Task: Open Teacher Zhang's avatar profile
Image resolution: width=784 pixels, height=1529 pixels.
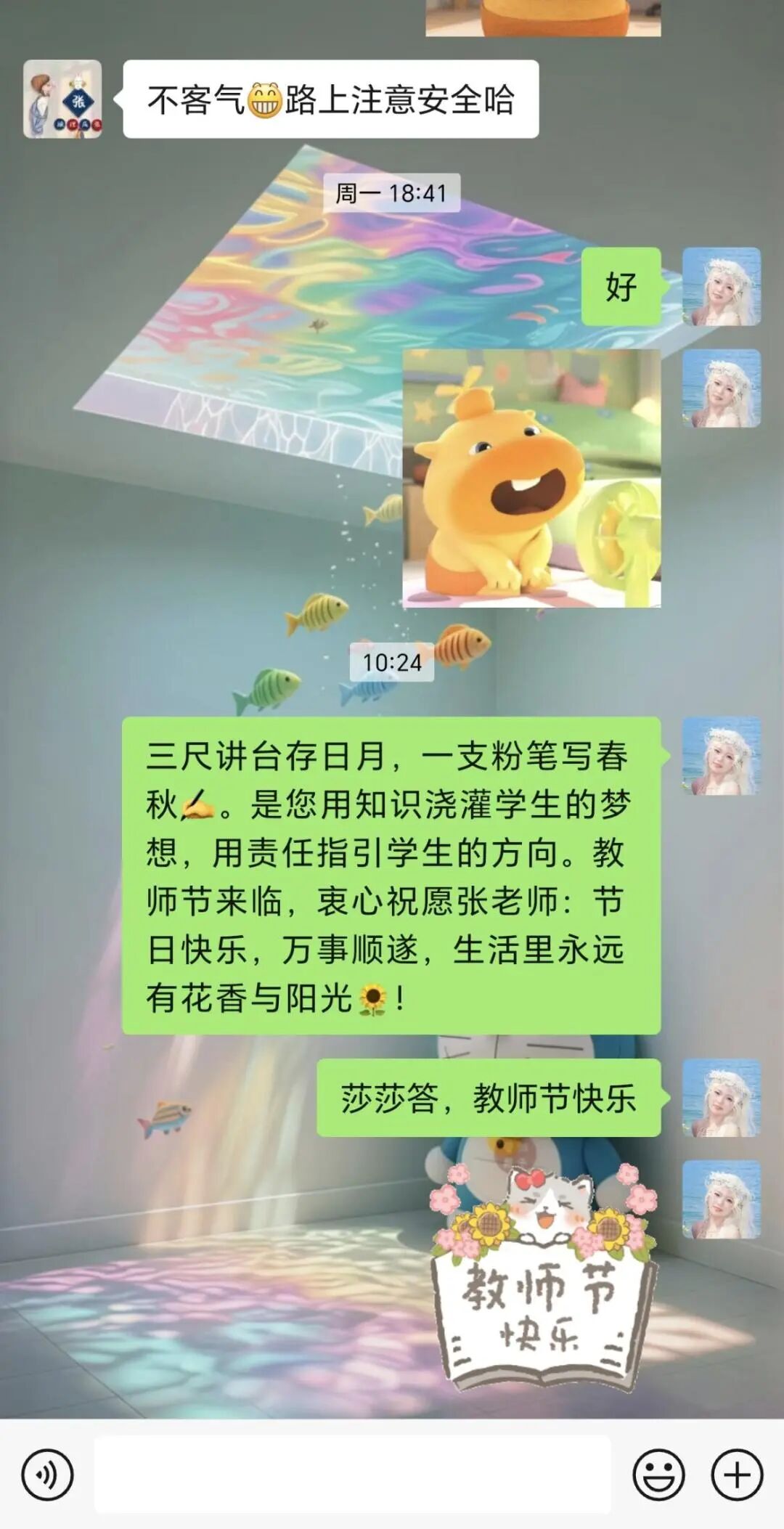Action: (62, 99)
